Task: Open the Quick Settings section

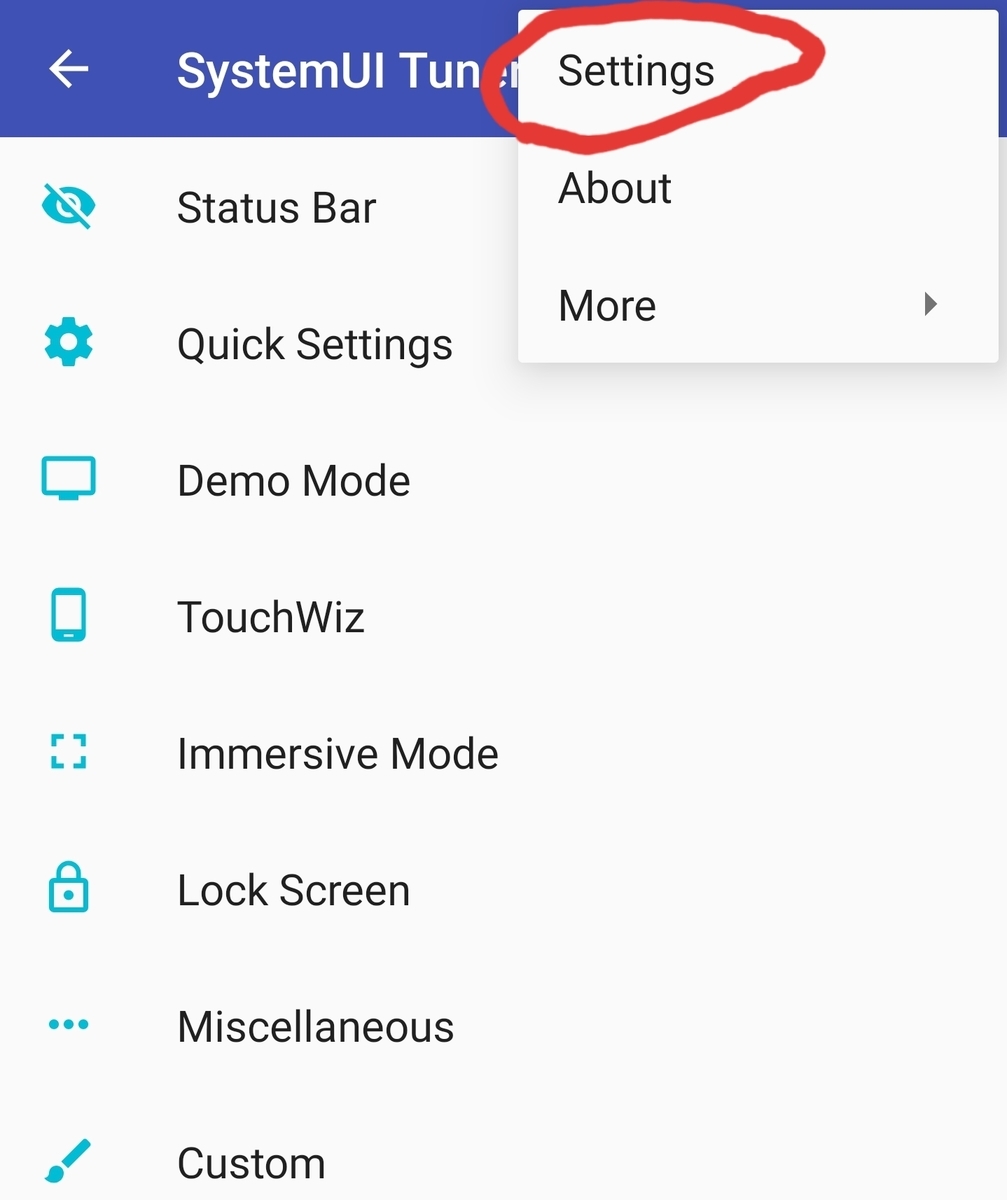Action: [314, 343]
